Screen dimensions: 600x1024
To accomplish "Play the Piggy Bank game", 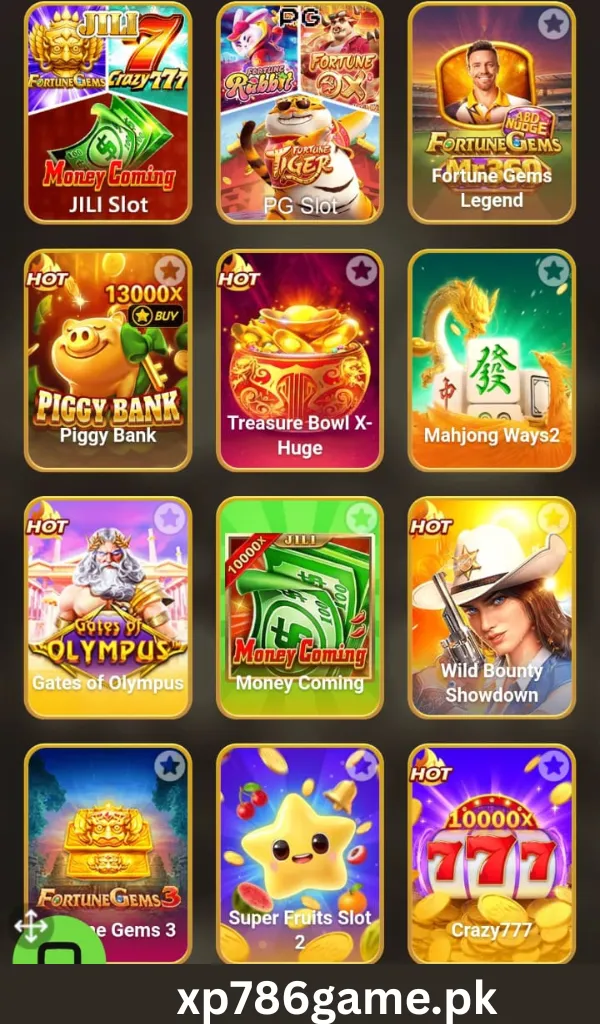I will pos(108,360).
